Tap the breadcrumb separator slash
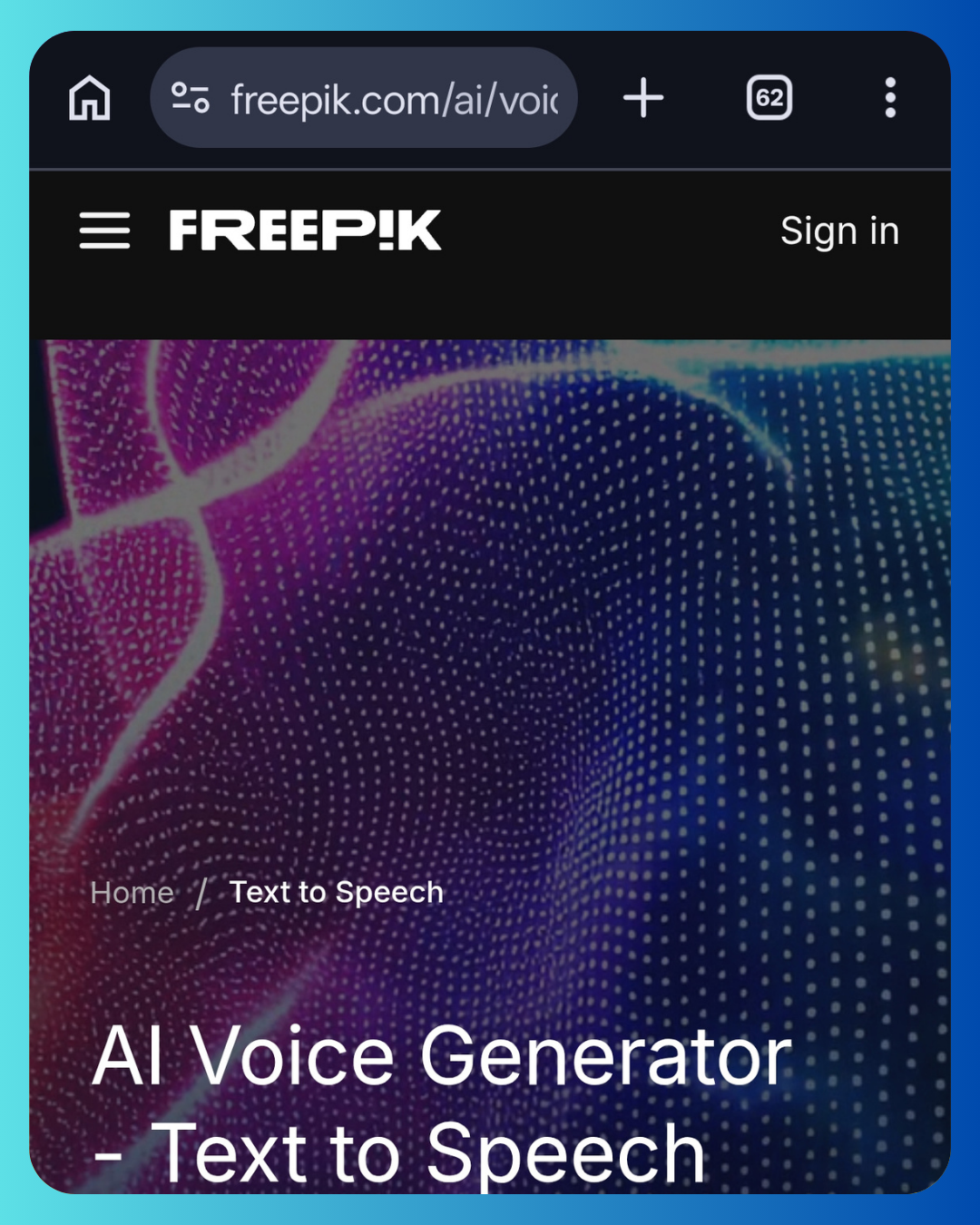Image resolution: width=980 pixels, height=1225 pixels. pyautogui.click(x=201, y=892)
